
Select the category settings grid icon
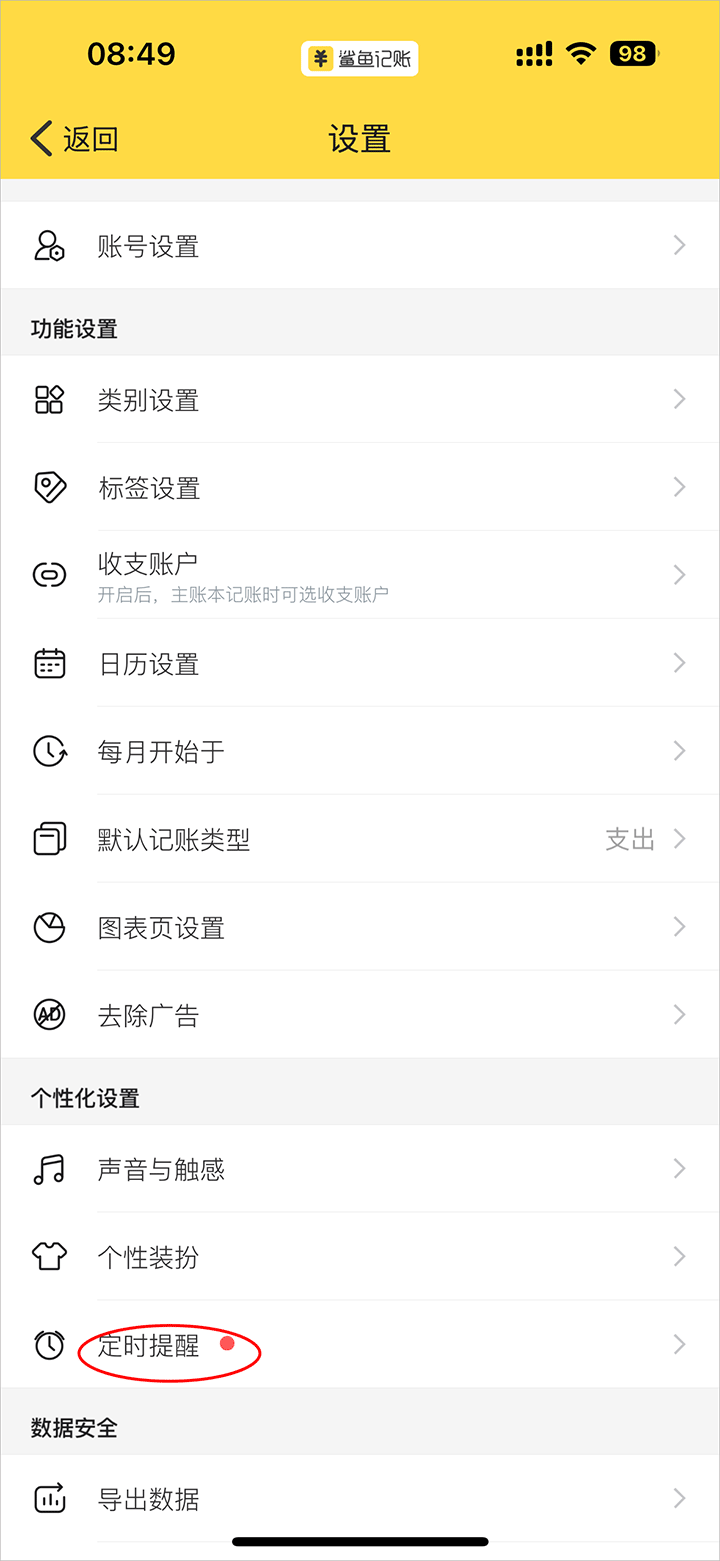tap(49, 398)
